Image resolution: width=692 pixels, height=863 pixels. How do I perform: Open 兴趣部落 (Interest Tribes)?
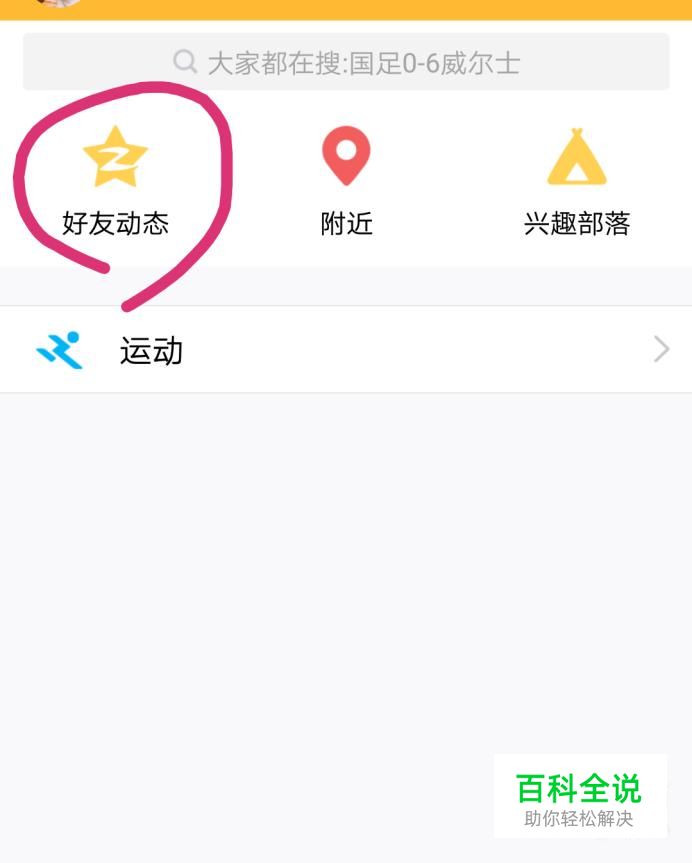point(577,180)
